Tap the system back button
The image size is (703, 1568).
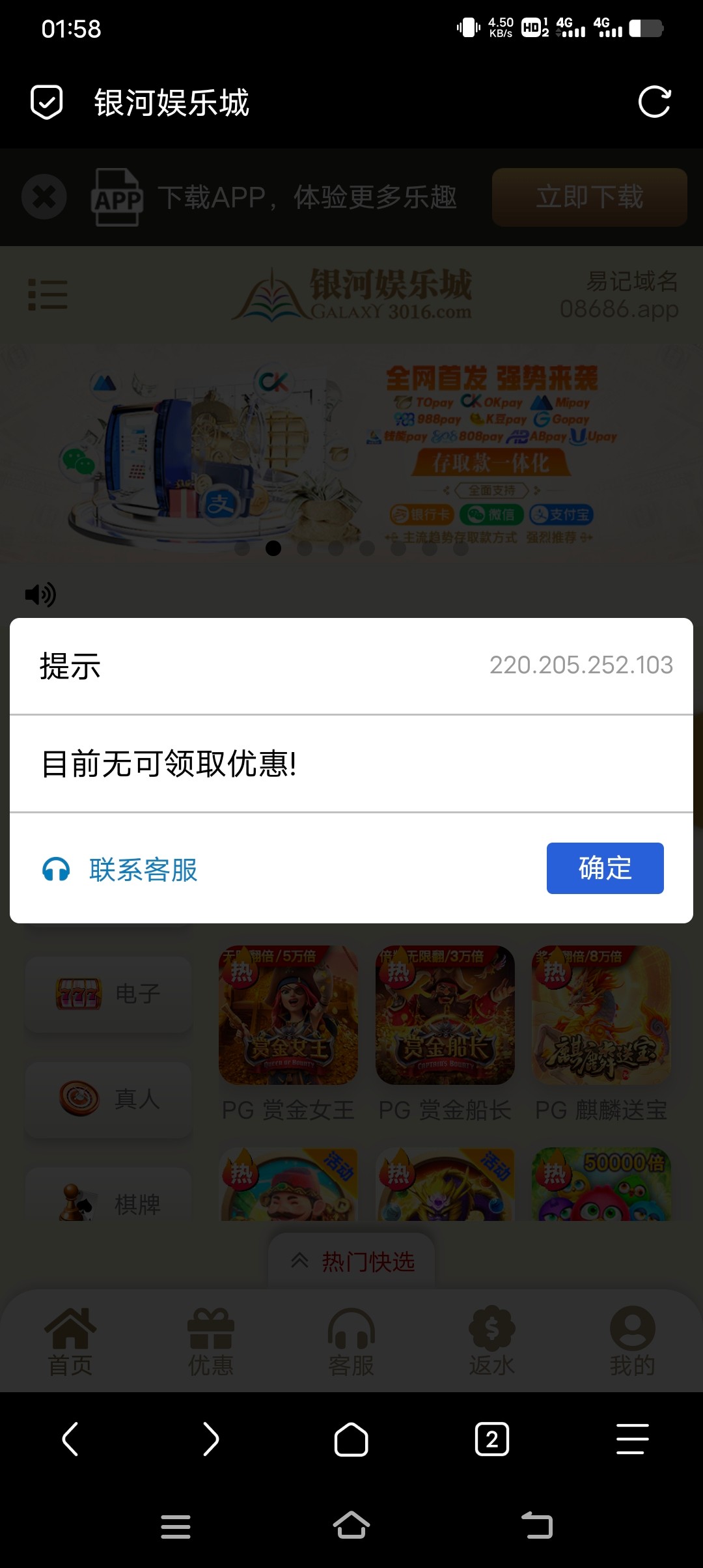[537, 1526]
